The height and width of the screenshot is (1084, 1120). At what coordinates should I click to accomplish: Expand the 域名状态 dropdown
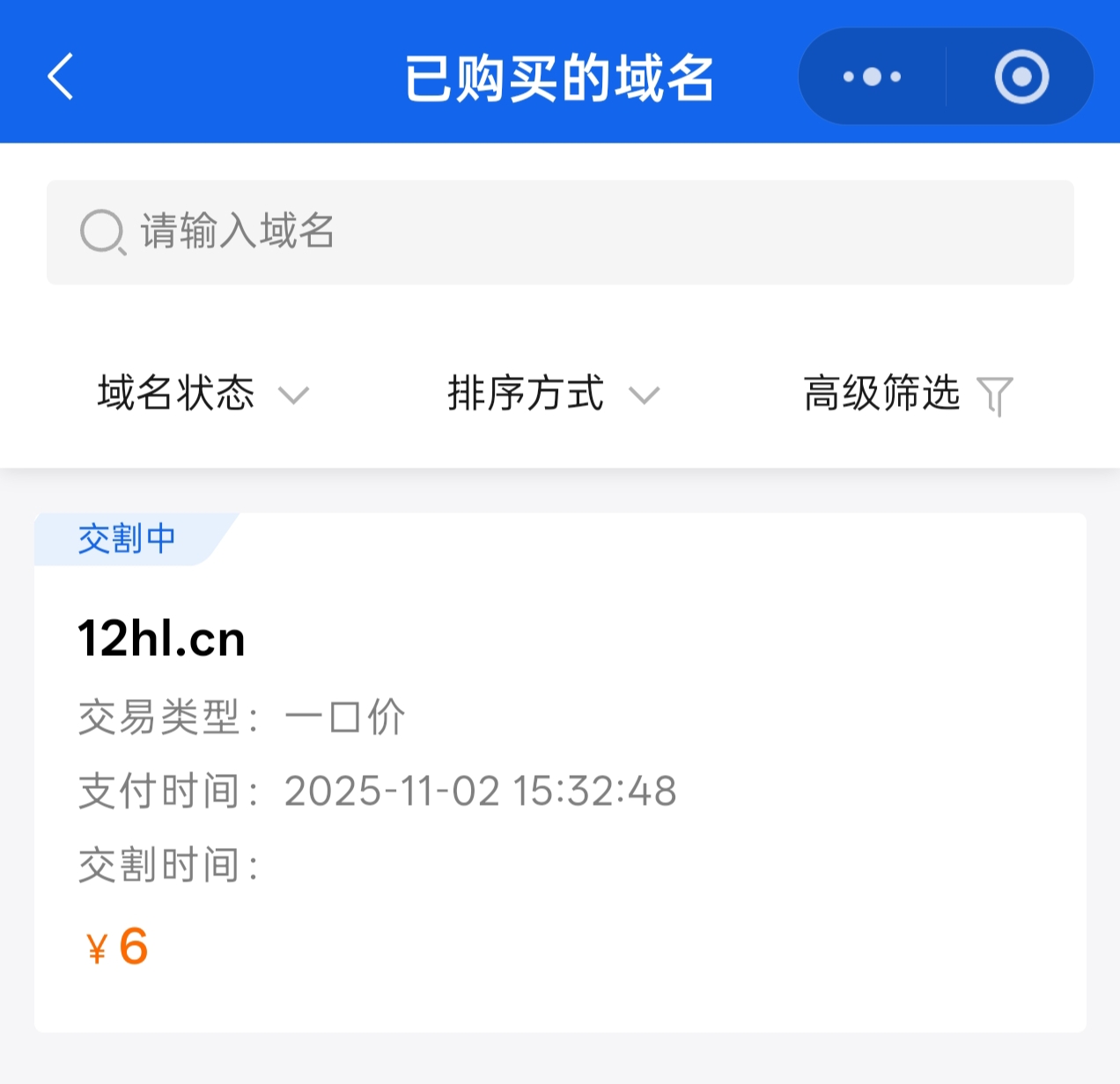coord(203,394)
